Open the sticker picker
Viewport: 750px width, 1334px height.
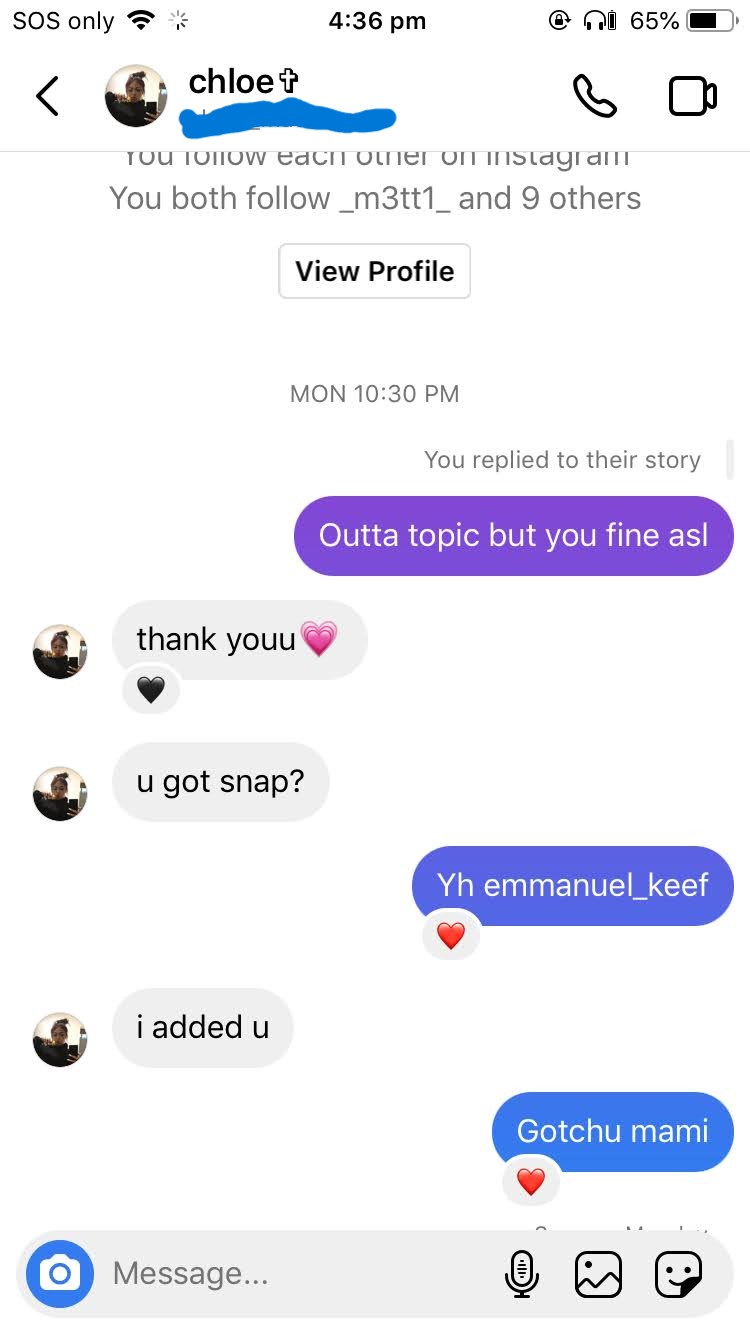point(678,1274)
